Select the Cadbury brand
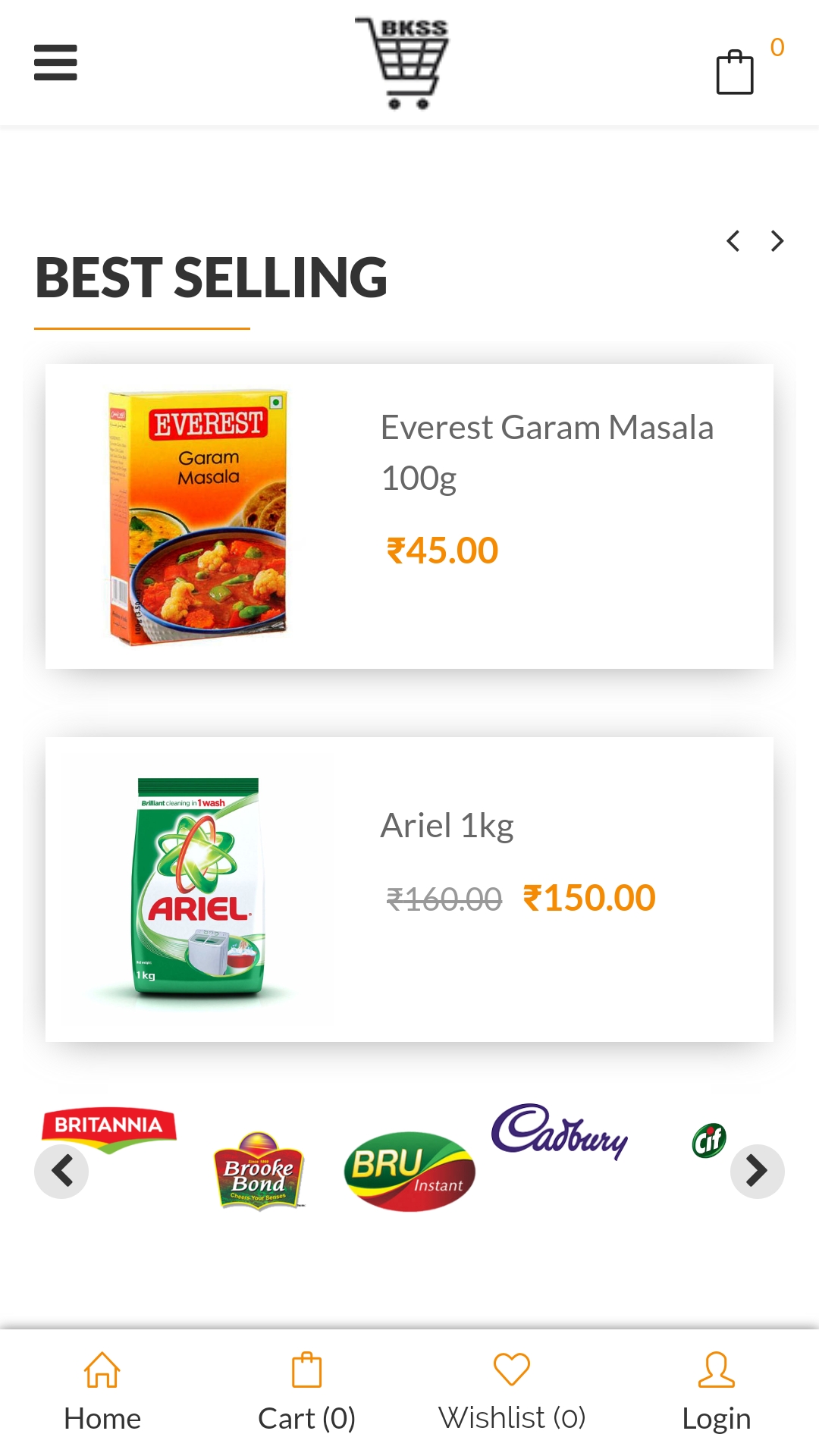This screenshot has width=819, height=1456. point(560,1131)
